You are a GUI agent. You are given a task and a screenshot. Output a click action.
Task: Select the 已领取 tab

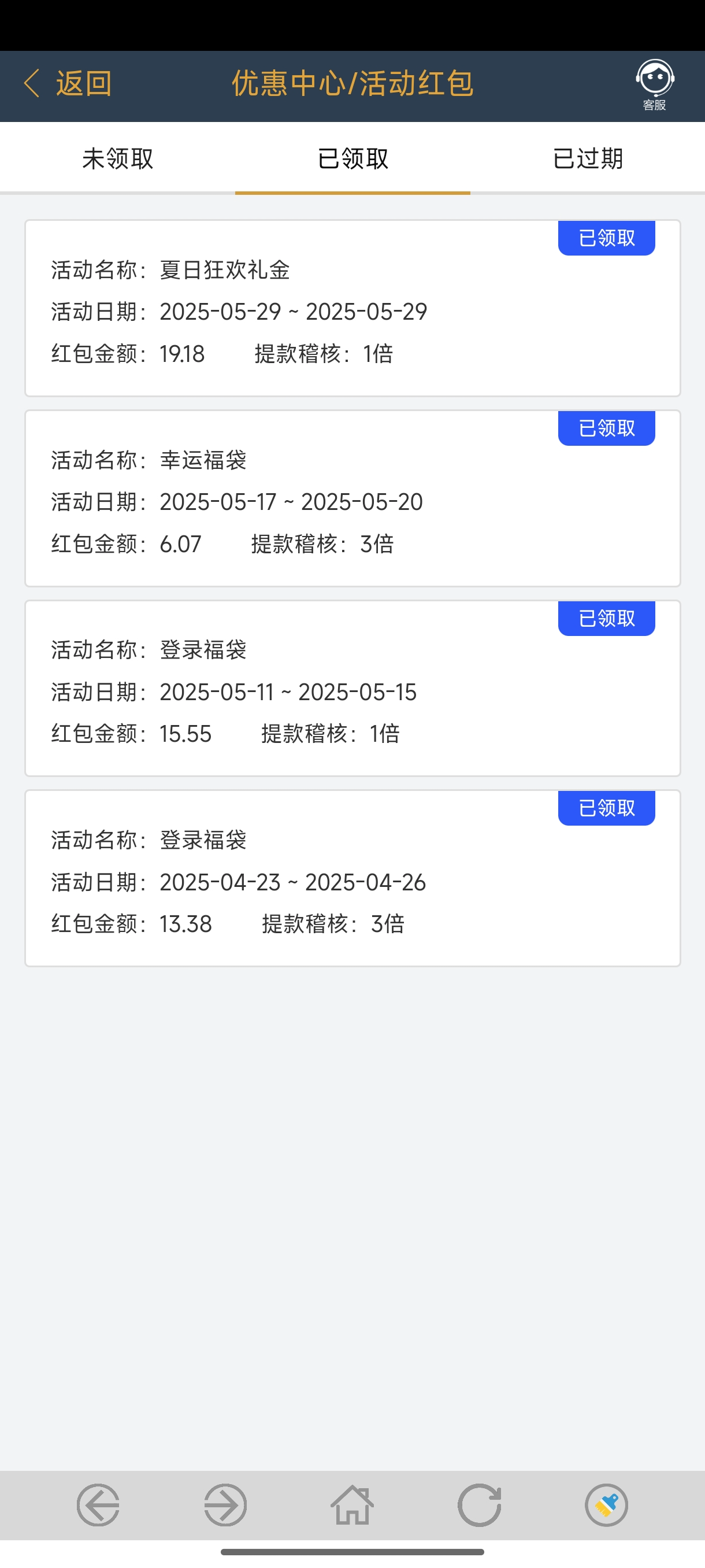point(353,158)
